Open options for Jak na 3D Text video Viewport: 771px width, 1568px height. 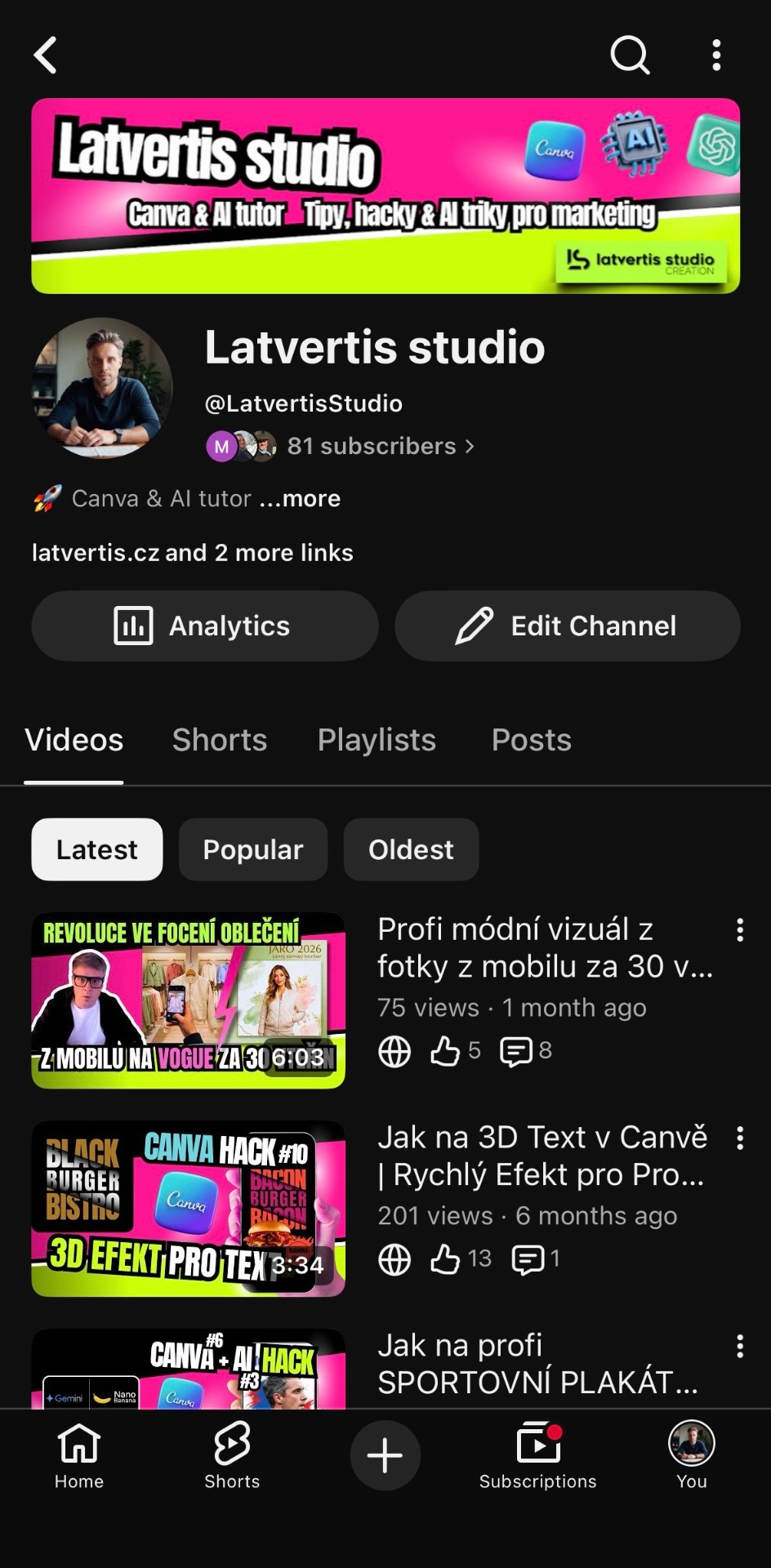740,1138
